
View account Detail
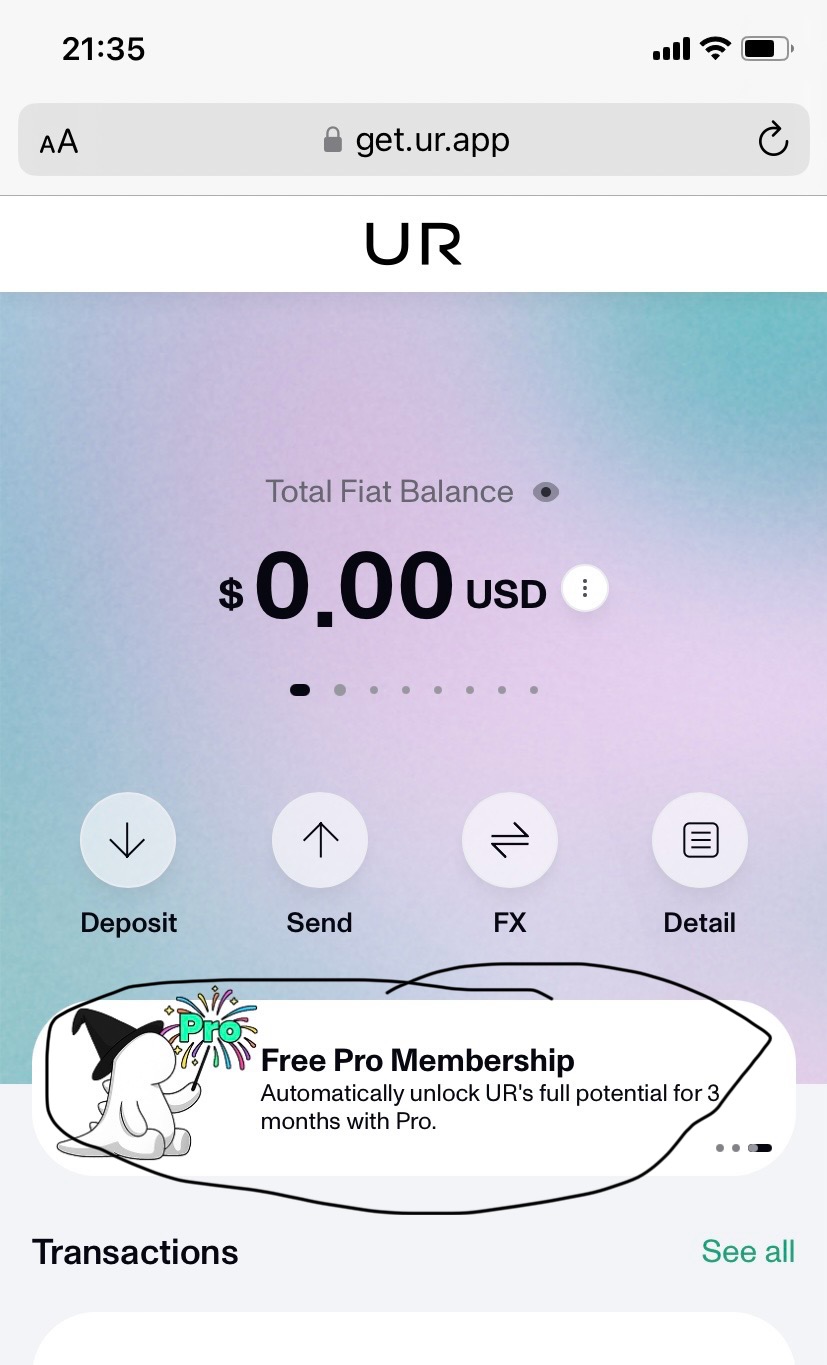pyautogui.click(x=699, y=842)
